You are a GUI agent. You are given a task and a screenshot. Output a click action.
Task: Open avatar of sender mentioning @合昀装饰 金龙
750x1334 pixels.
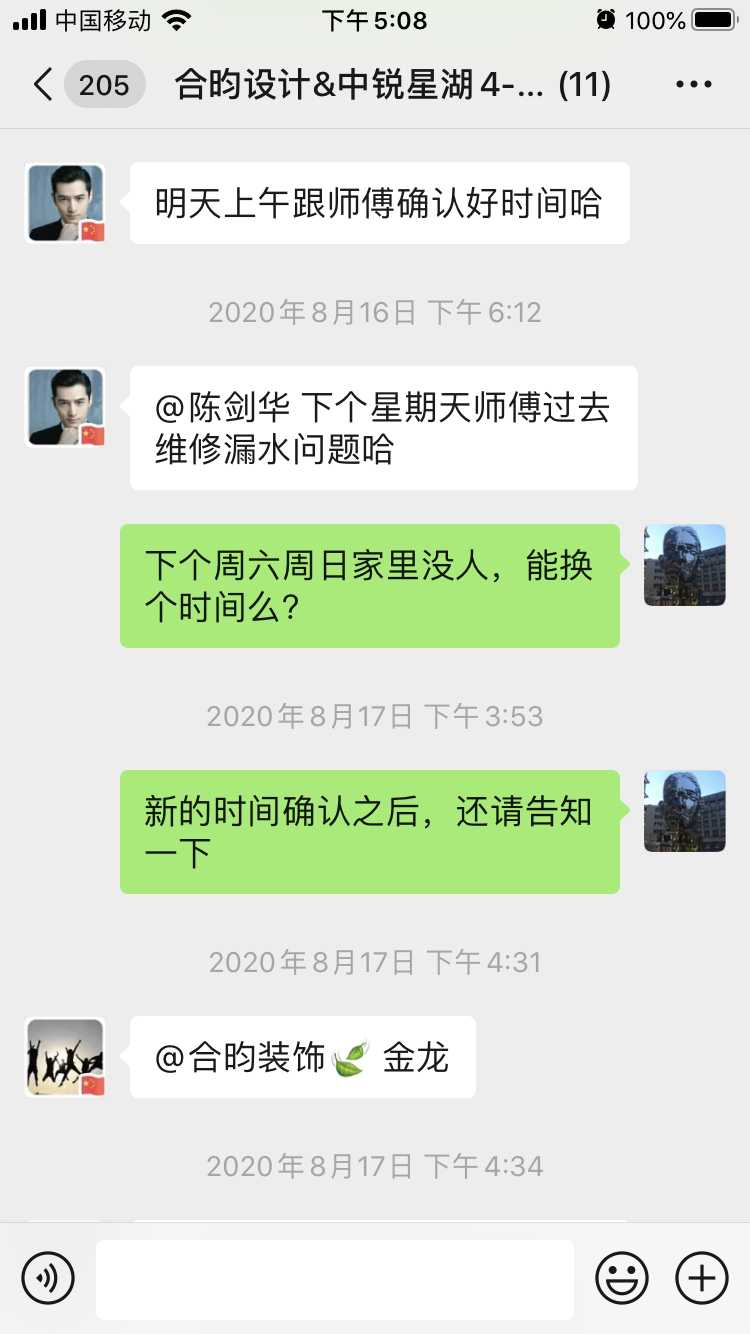click(65, 1057)
